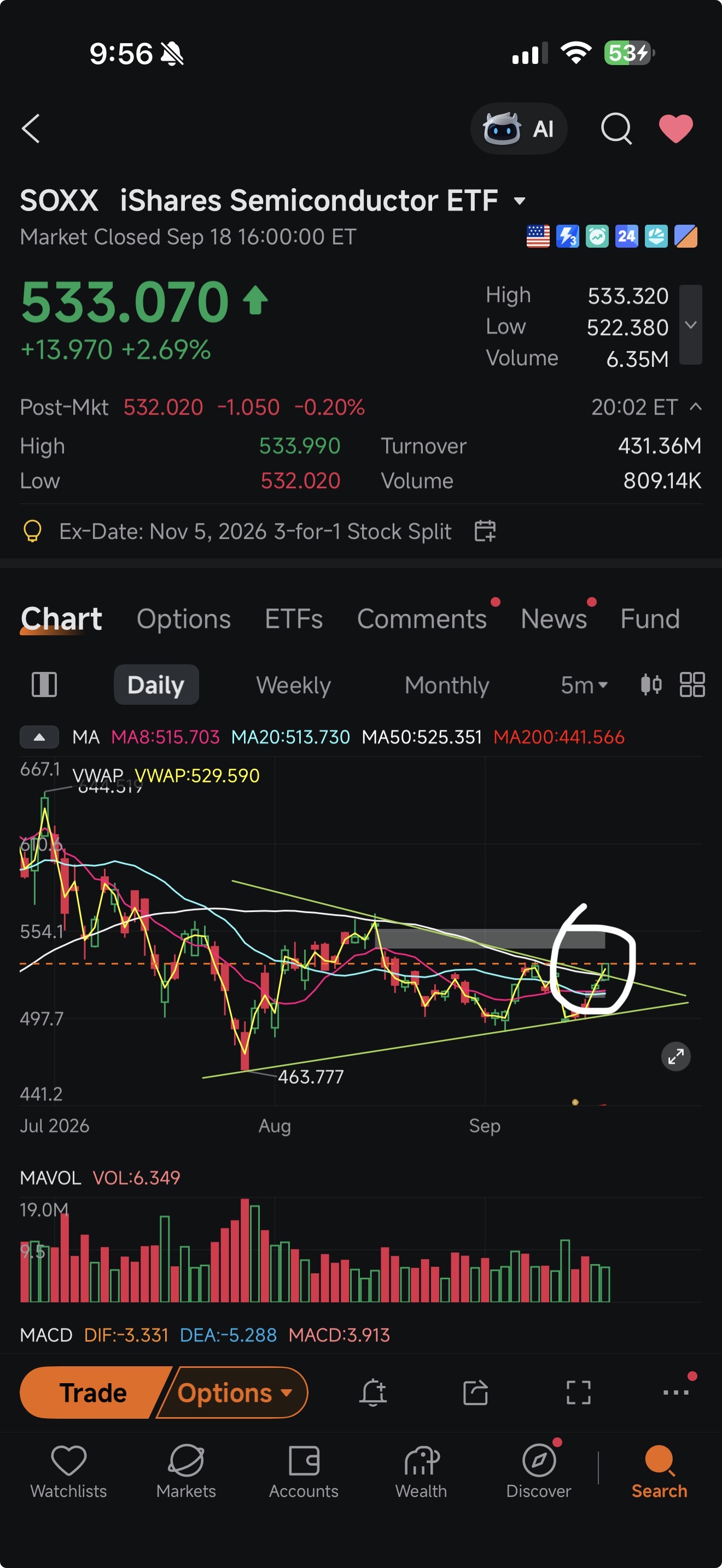Tap the orange Trade button
This screenshot has width=722, height=1568.
tap(92, 1393)
